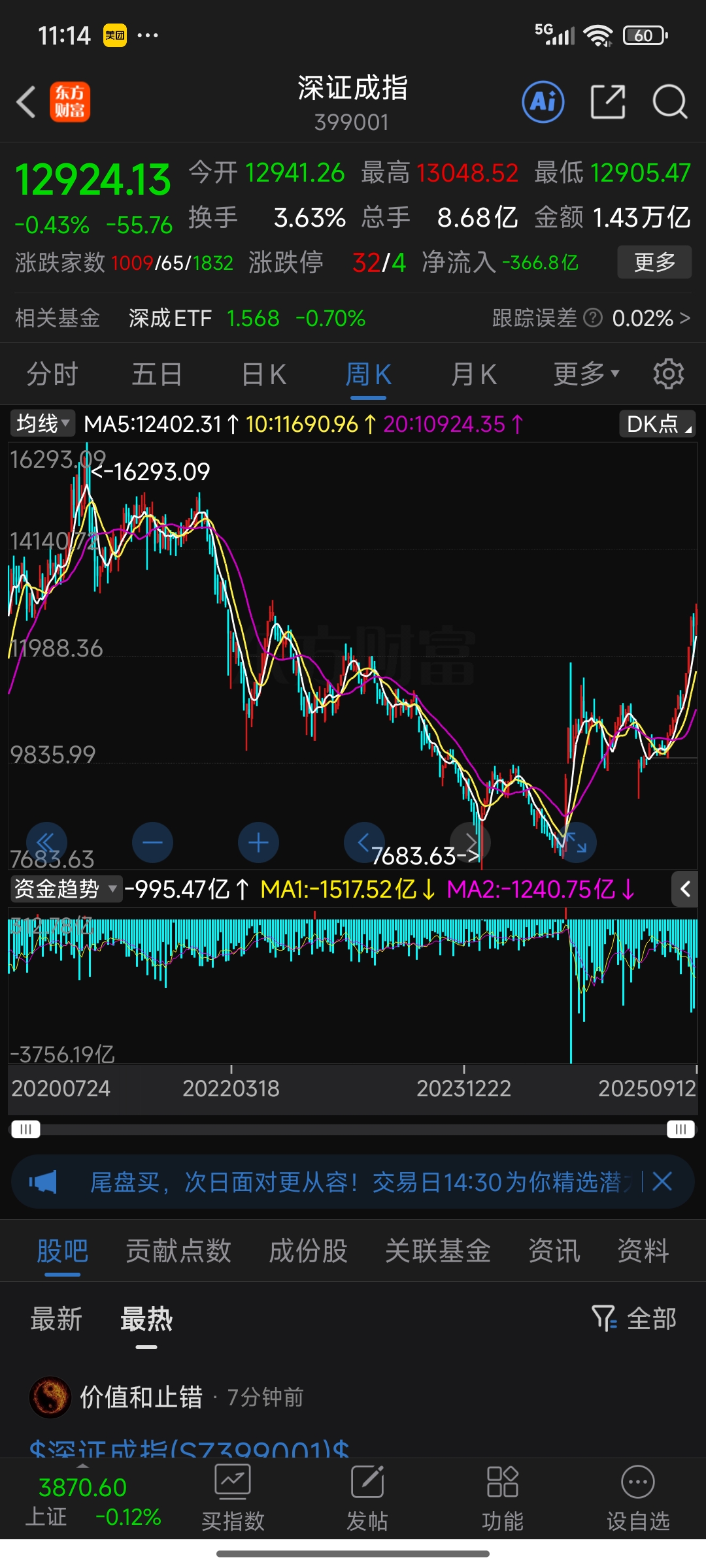Collapse the 资金趋势 panel with the chevron
Image resolution: width=706 pixels, height=1568 pixels.
tap(685, 890)
